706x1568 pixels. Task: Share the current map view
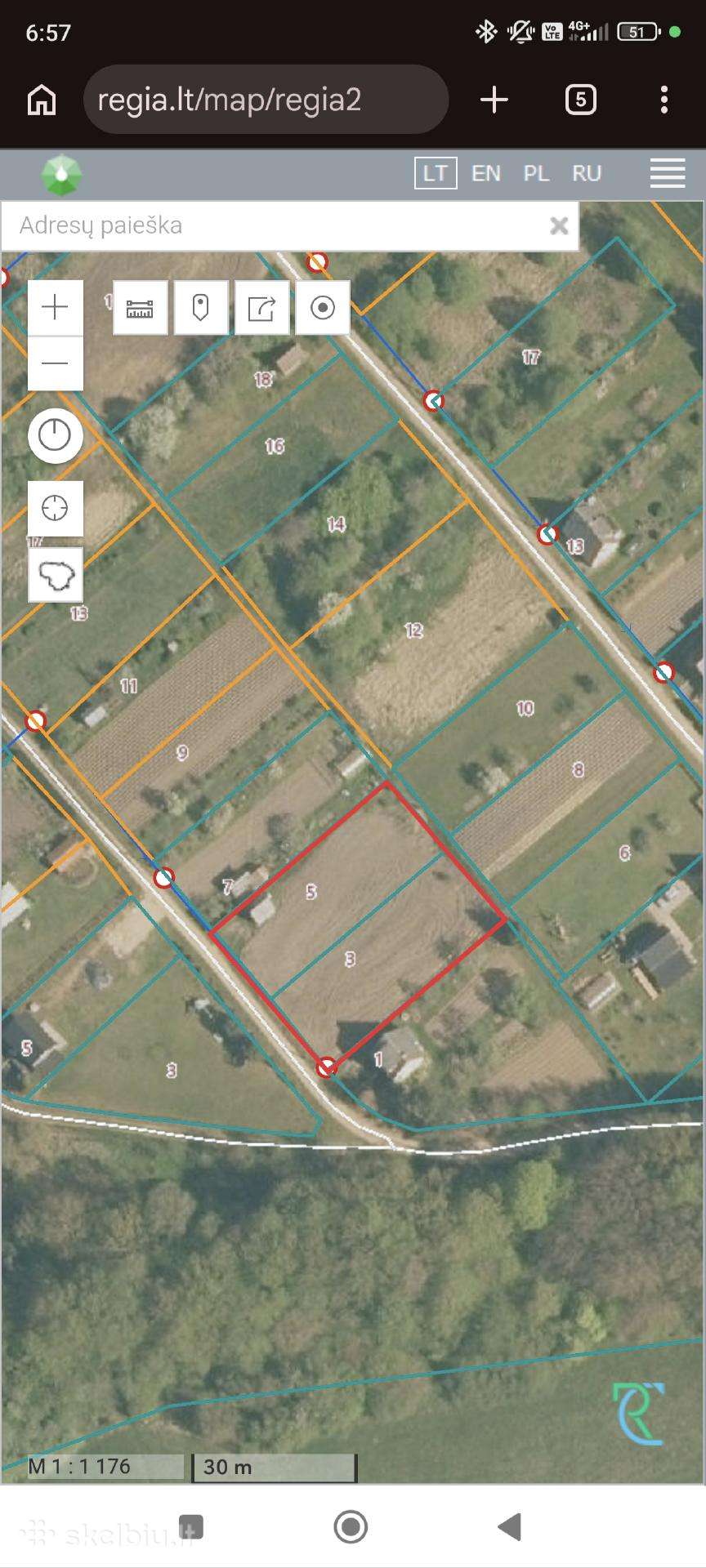(261, 308)
